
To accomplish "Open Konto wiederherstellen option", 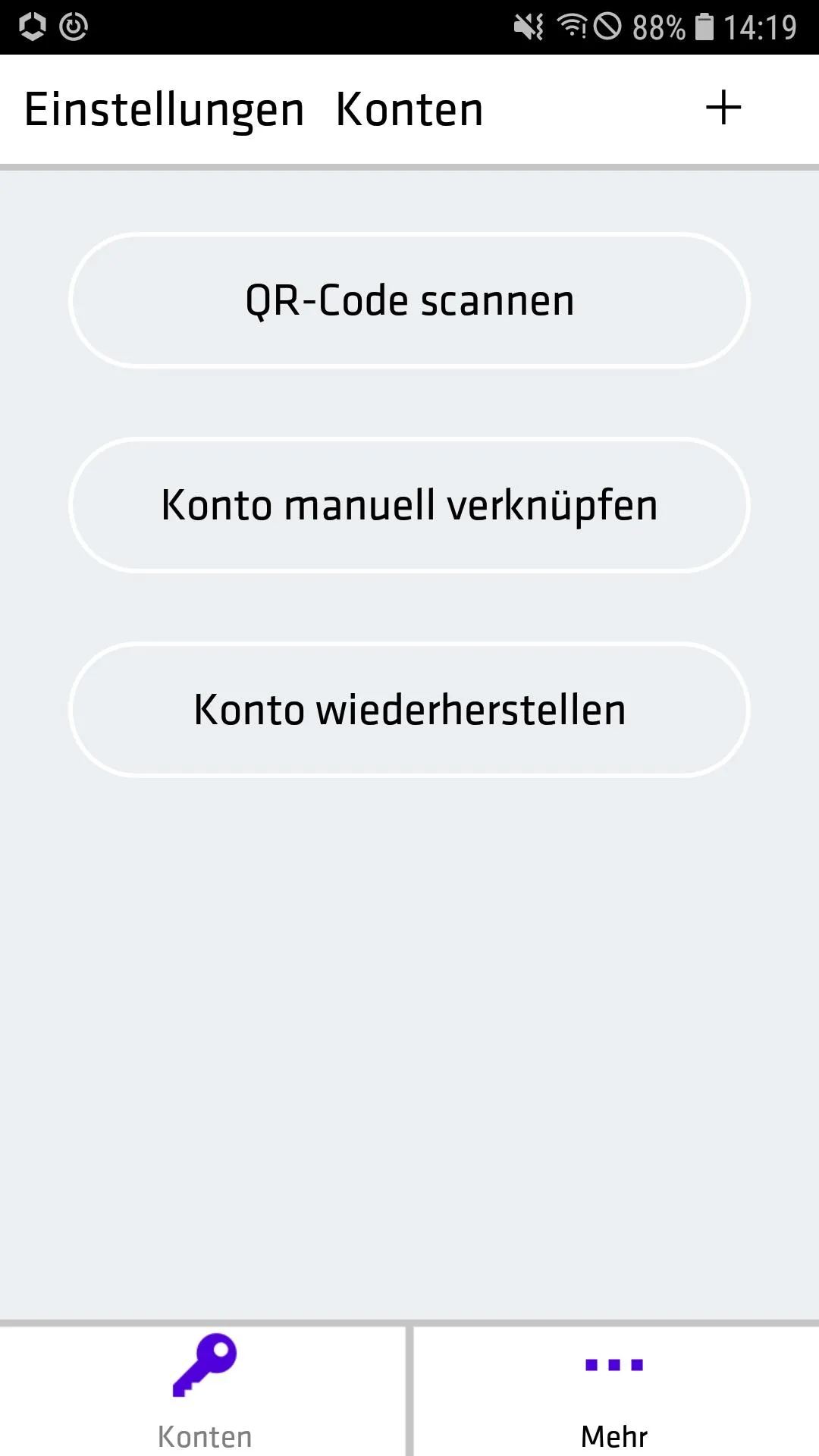I will click(x=409, y=710).
